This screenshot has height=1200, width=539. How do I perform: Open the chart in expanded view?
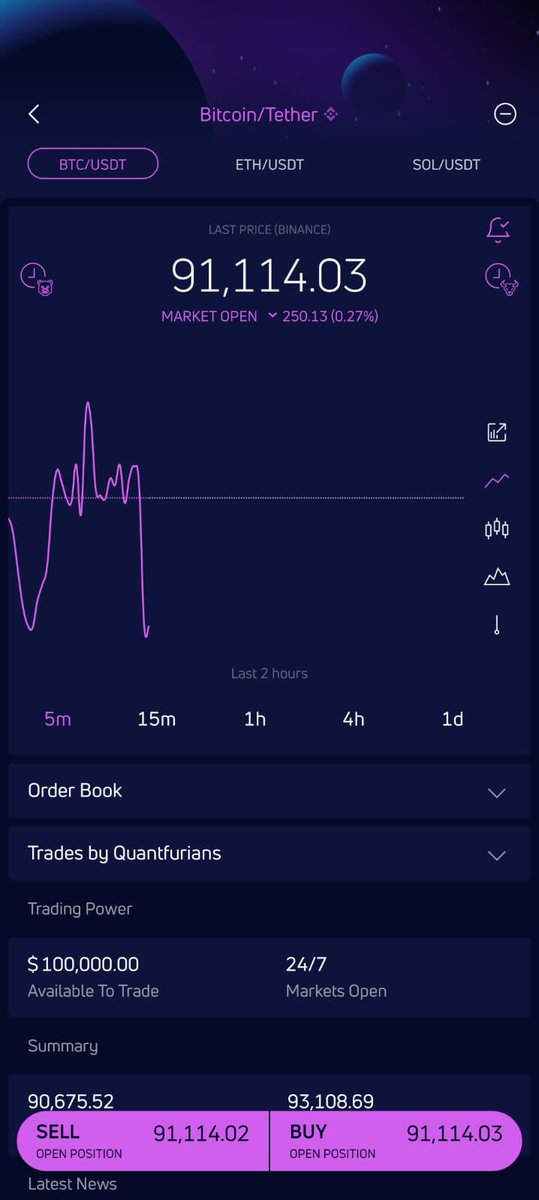coord(497,432)
